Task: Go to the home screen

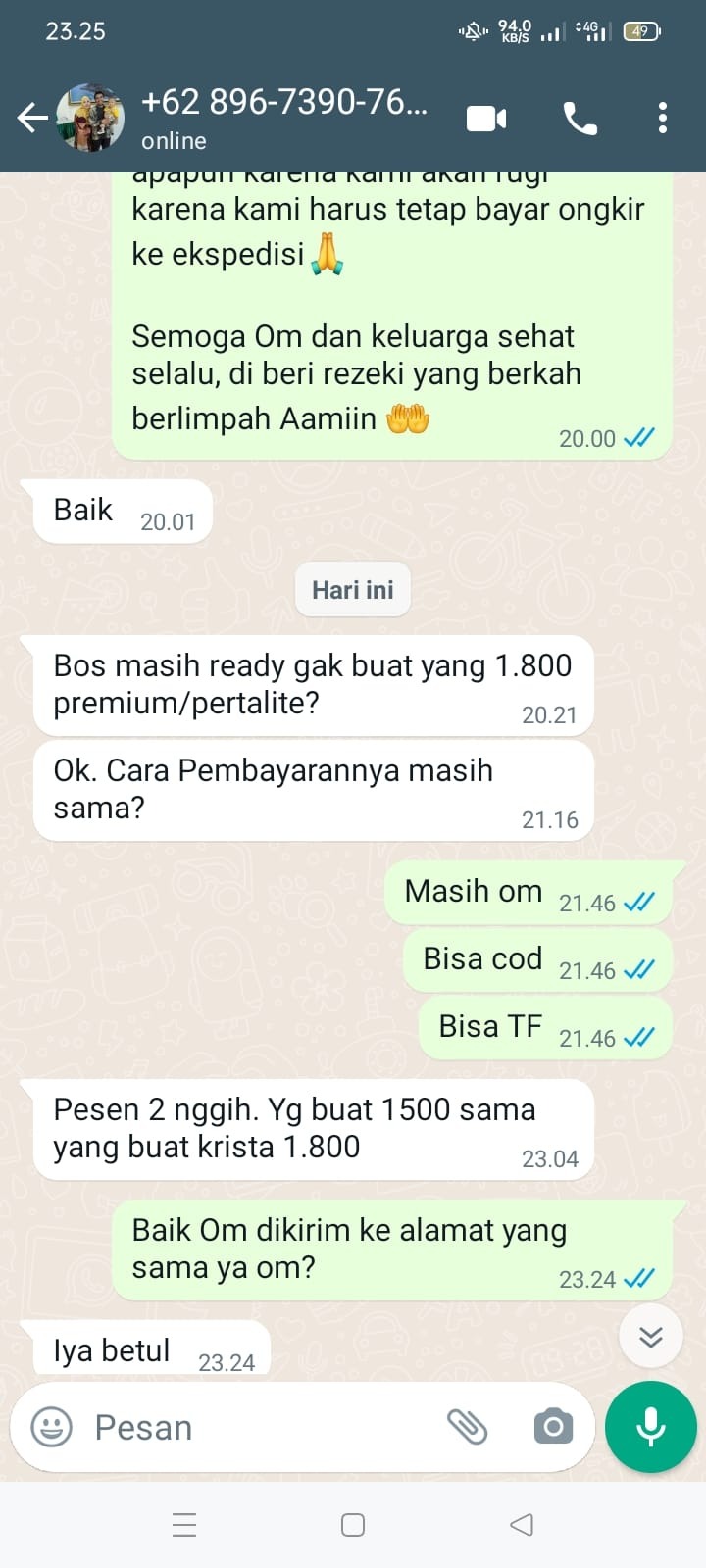Action: point(353,1524)
